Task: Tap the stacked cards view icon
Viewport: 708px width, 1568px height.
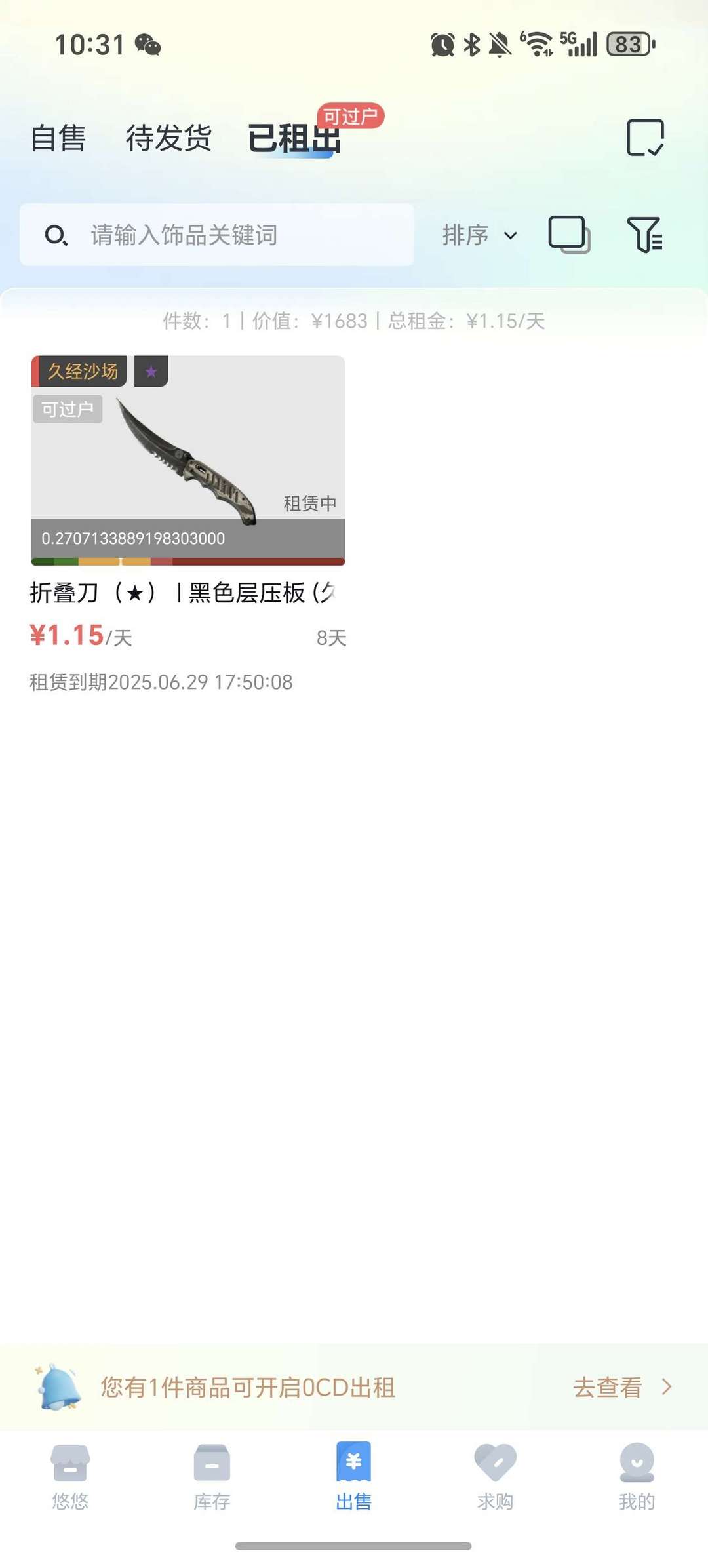Action: (569, 235)
